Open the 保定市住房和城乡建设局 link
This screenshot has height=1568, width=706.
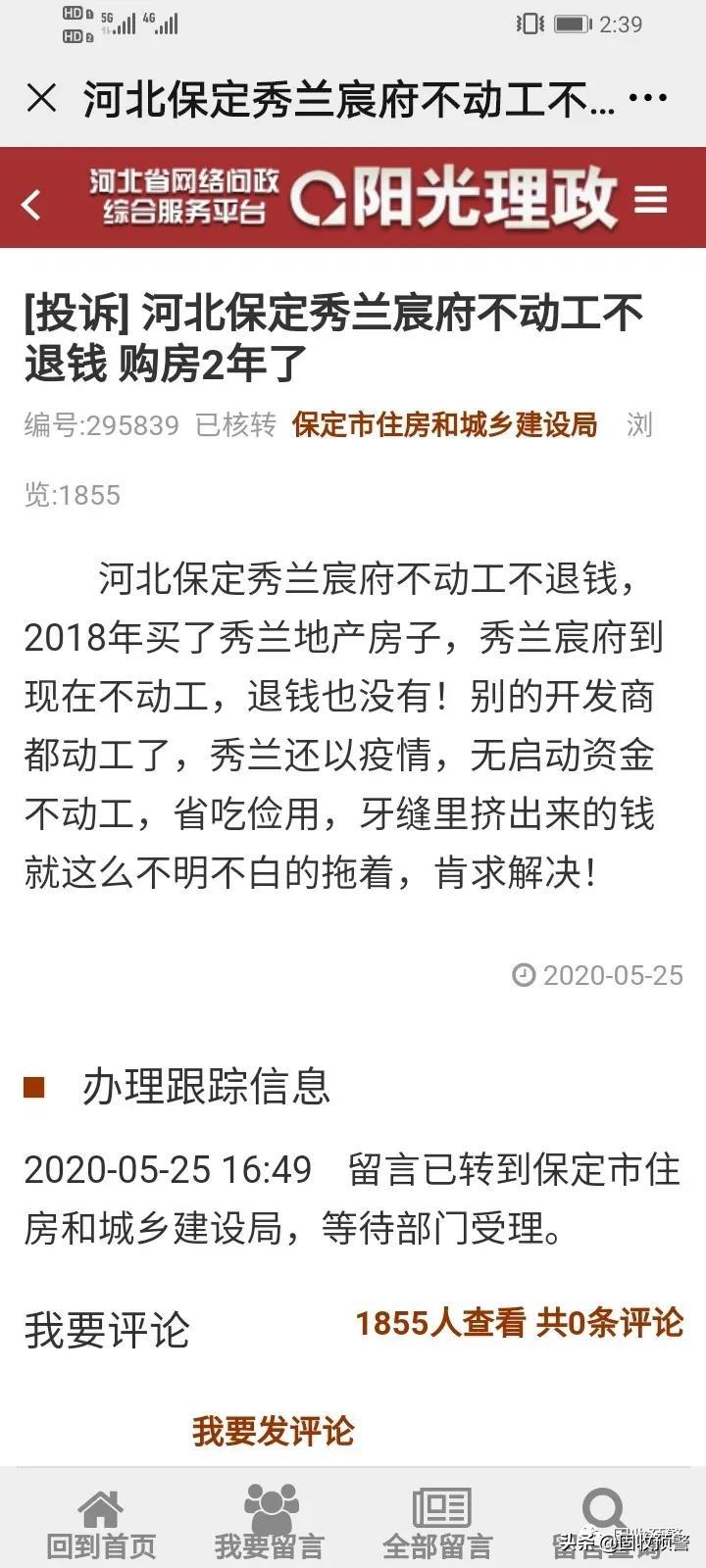(x=443, y=426)
